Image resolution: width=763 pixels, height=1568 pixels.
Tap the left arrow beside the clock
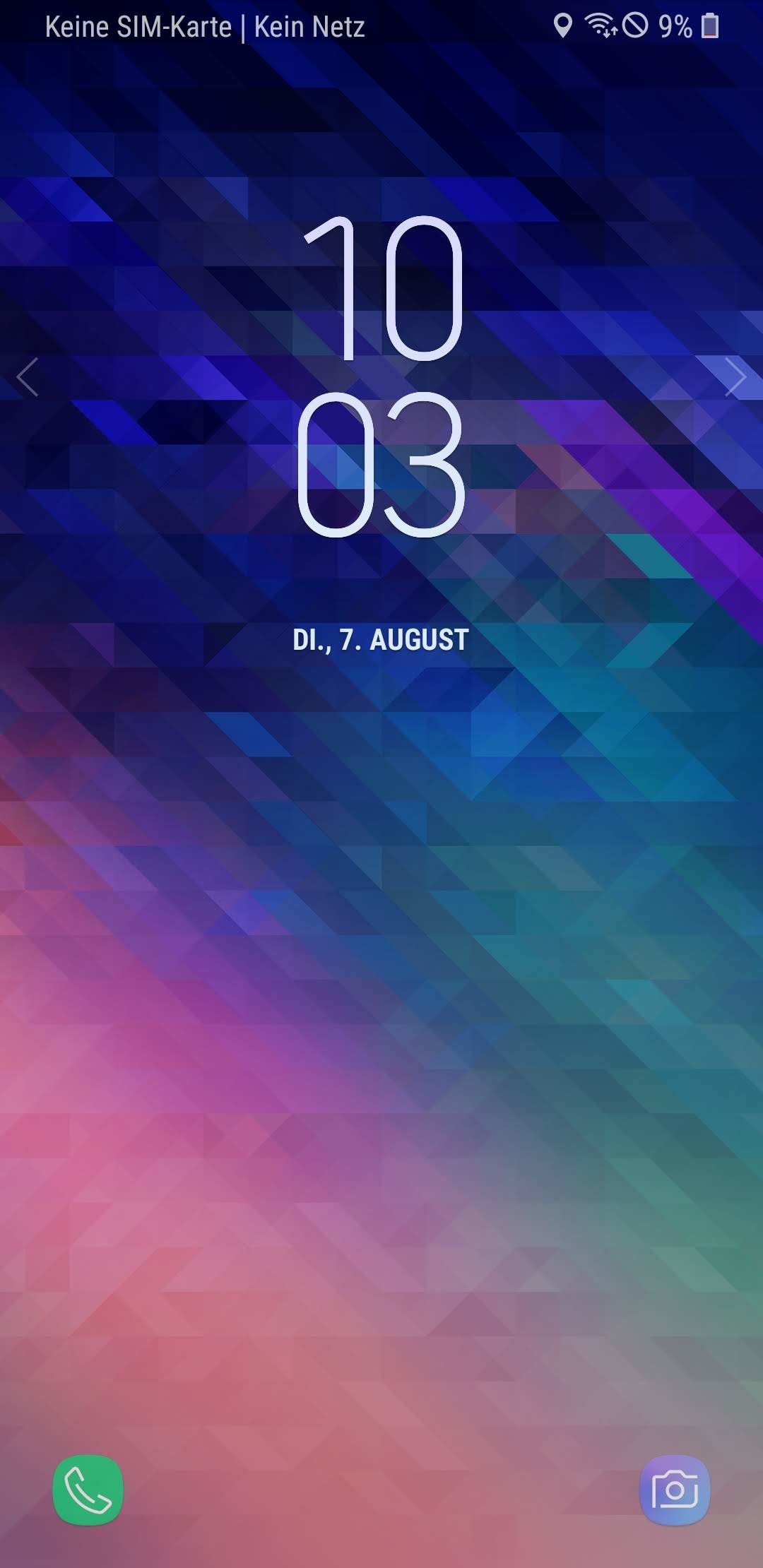click(27, 377)
